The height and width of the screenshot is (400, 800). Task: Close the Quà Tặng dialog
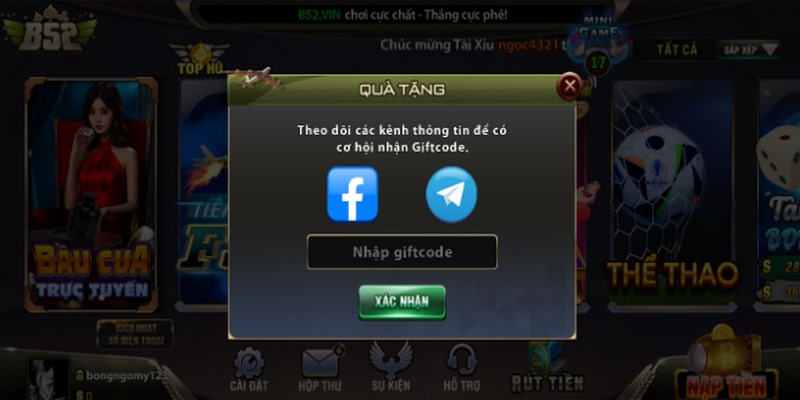(x=570, y=86)
